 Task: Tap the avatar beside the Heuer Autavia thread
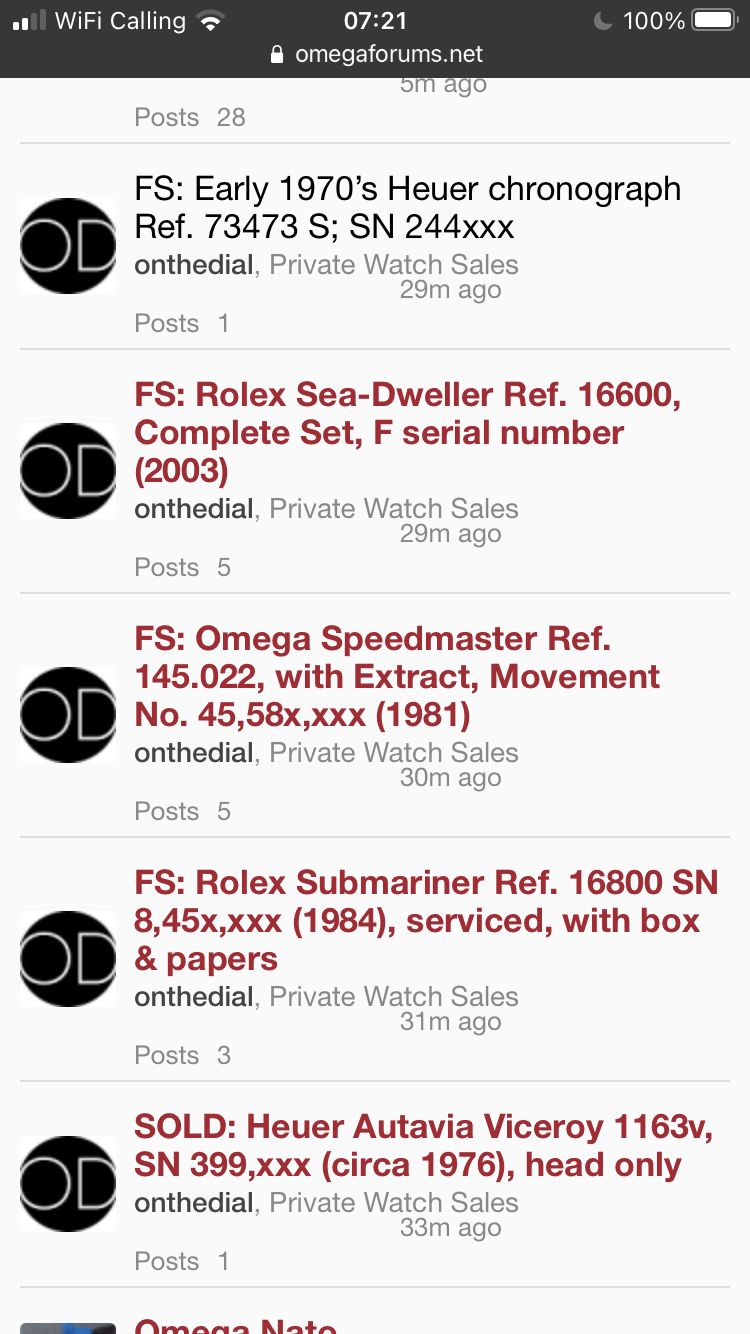(68, 1184)
